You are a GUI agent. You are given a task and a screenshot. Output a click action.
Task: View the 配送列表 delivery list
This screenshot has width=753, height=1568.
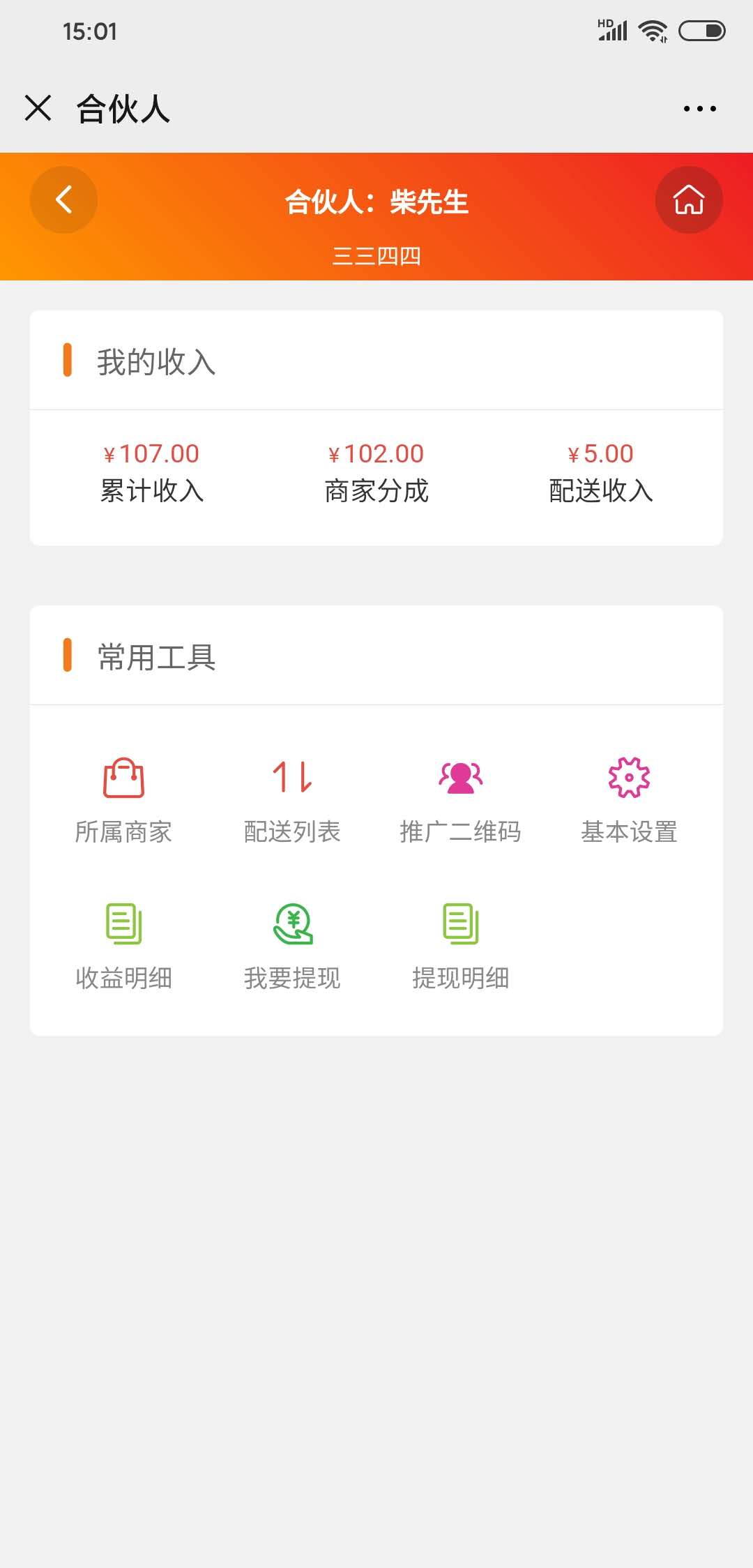[x=292, y=800]
